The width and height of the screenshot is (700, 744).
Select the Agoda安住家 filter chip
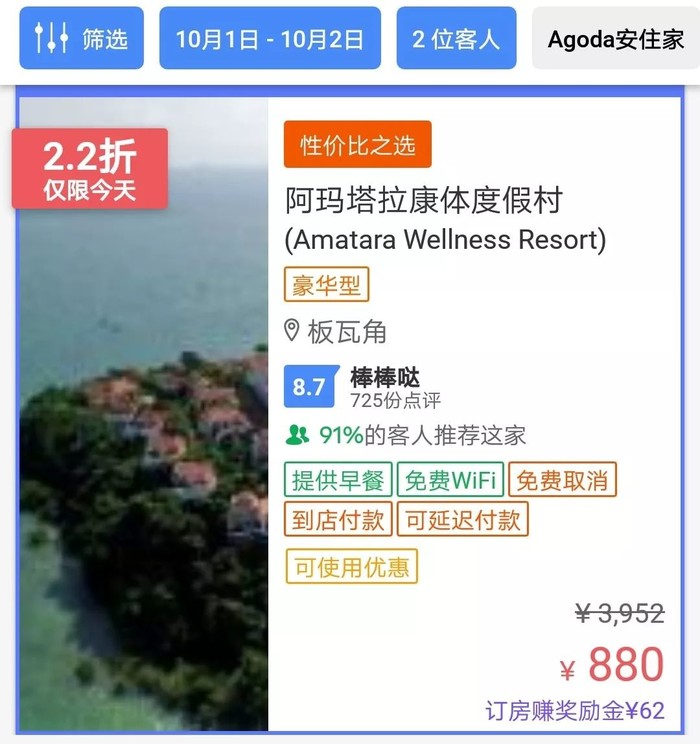(616, 39)
